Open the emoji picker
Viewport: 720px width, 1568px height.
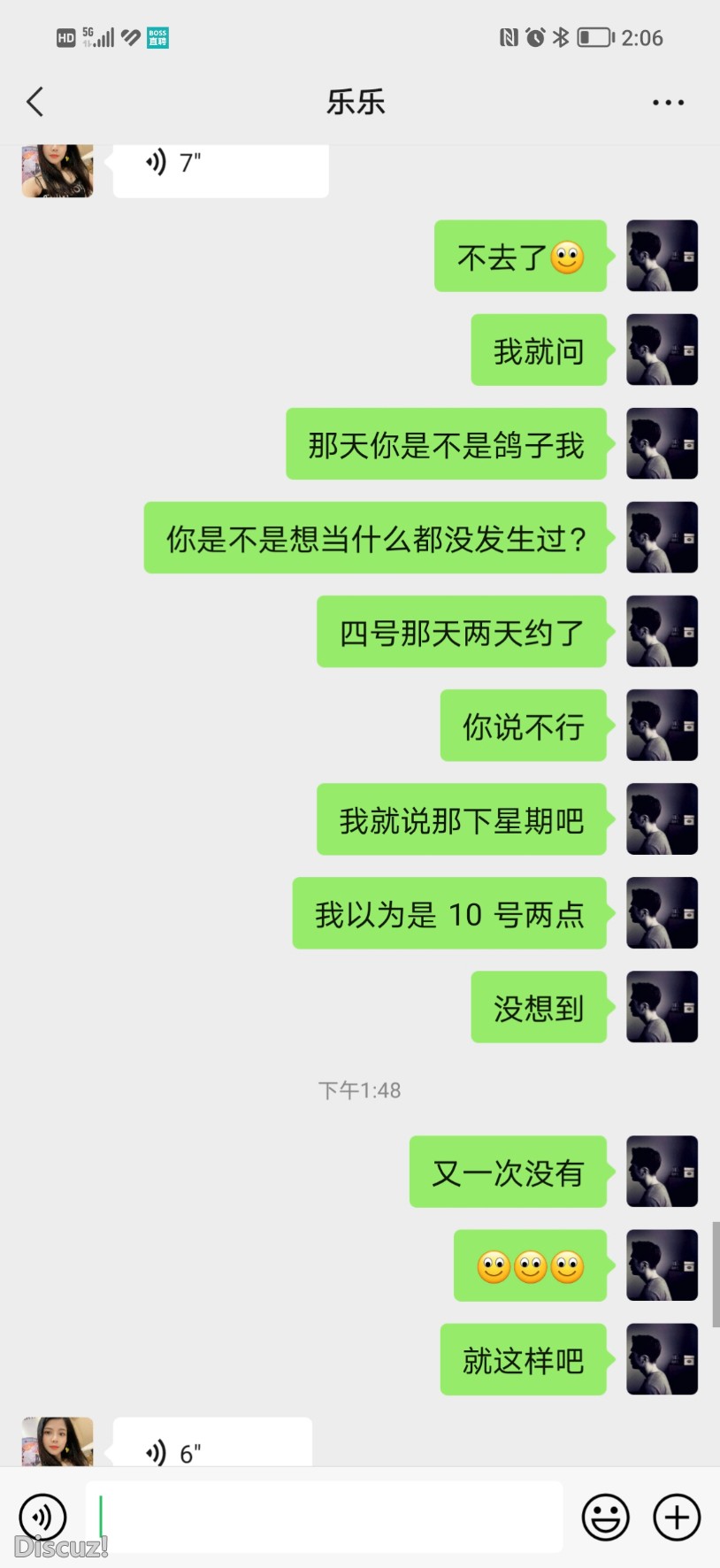tap(605, 1517)
